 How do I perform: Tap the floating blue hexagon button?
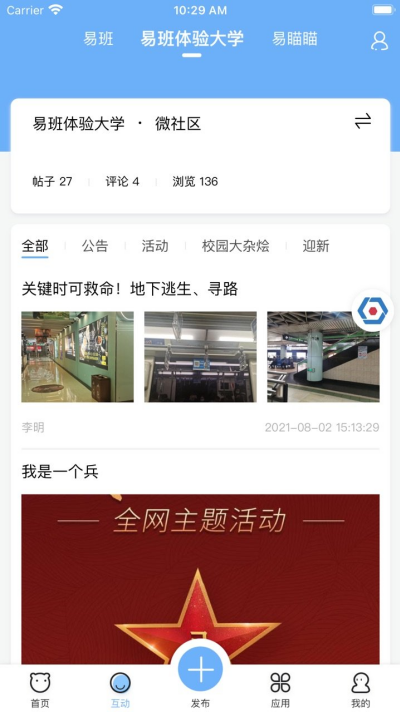(x=373, y=311)
